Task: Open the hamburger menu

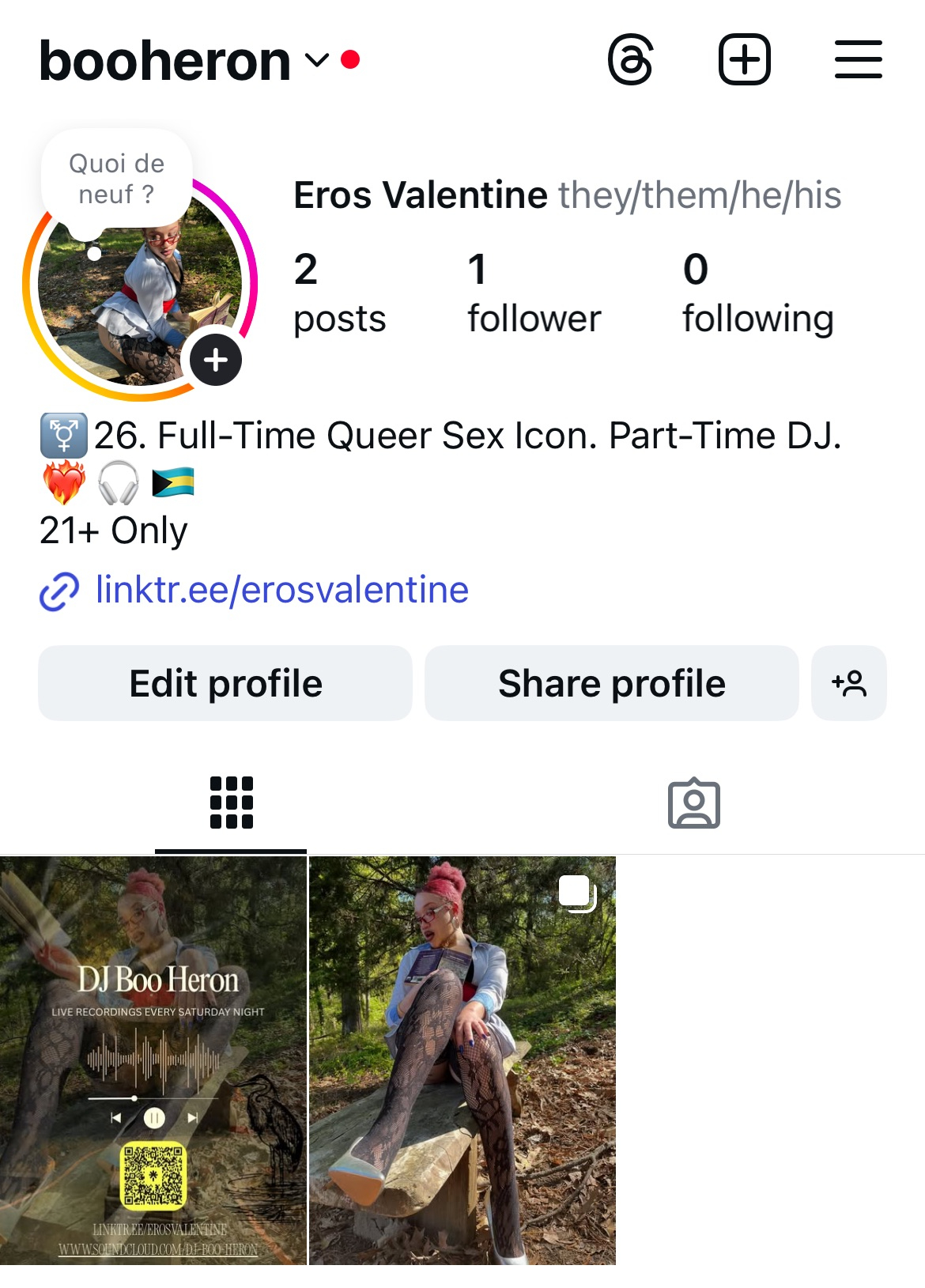Action: coord(858,59)
